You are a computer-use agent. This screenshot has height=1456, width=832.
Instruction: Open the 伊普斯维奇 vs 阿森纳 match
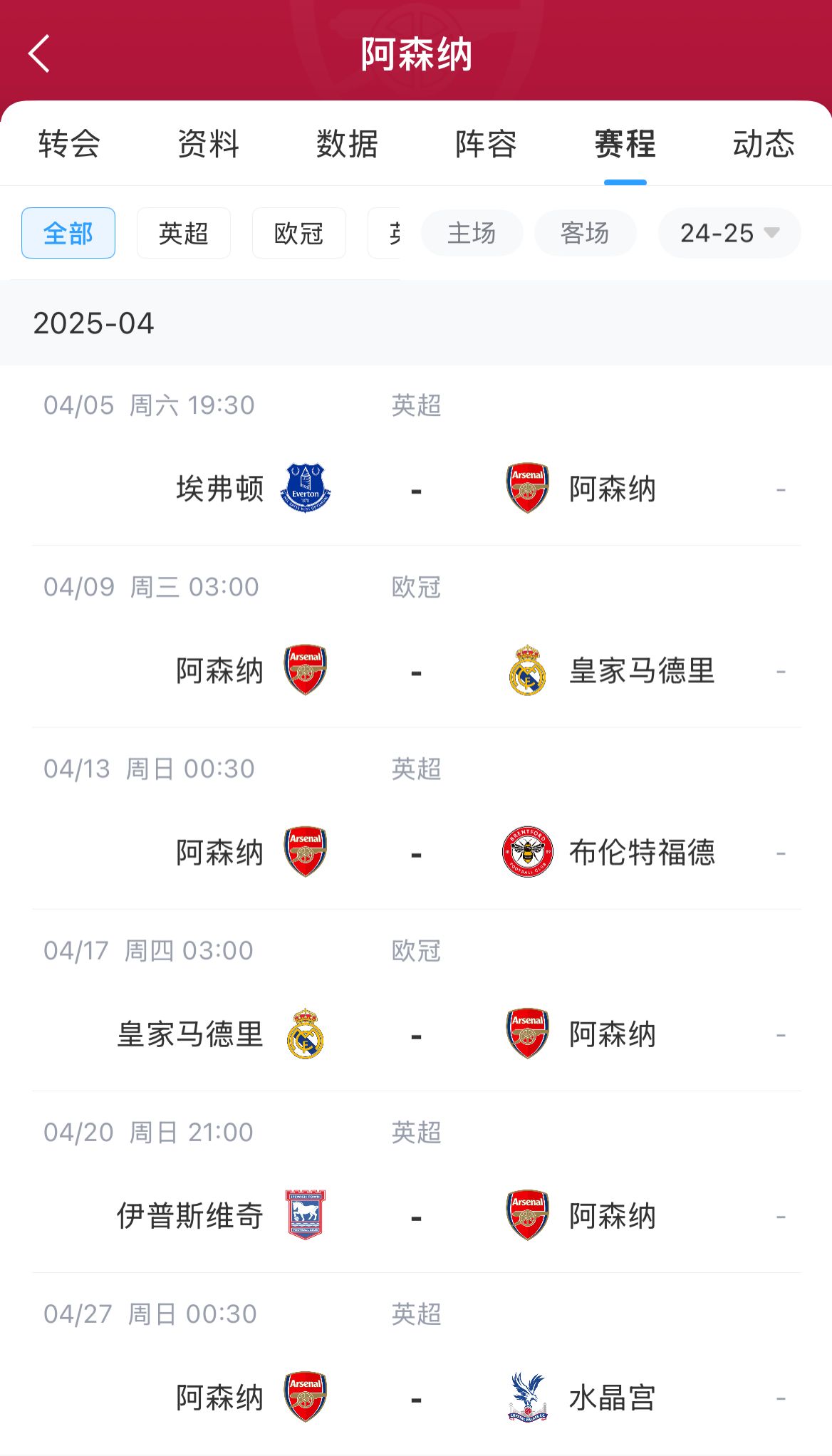point(416,1182)
